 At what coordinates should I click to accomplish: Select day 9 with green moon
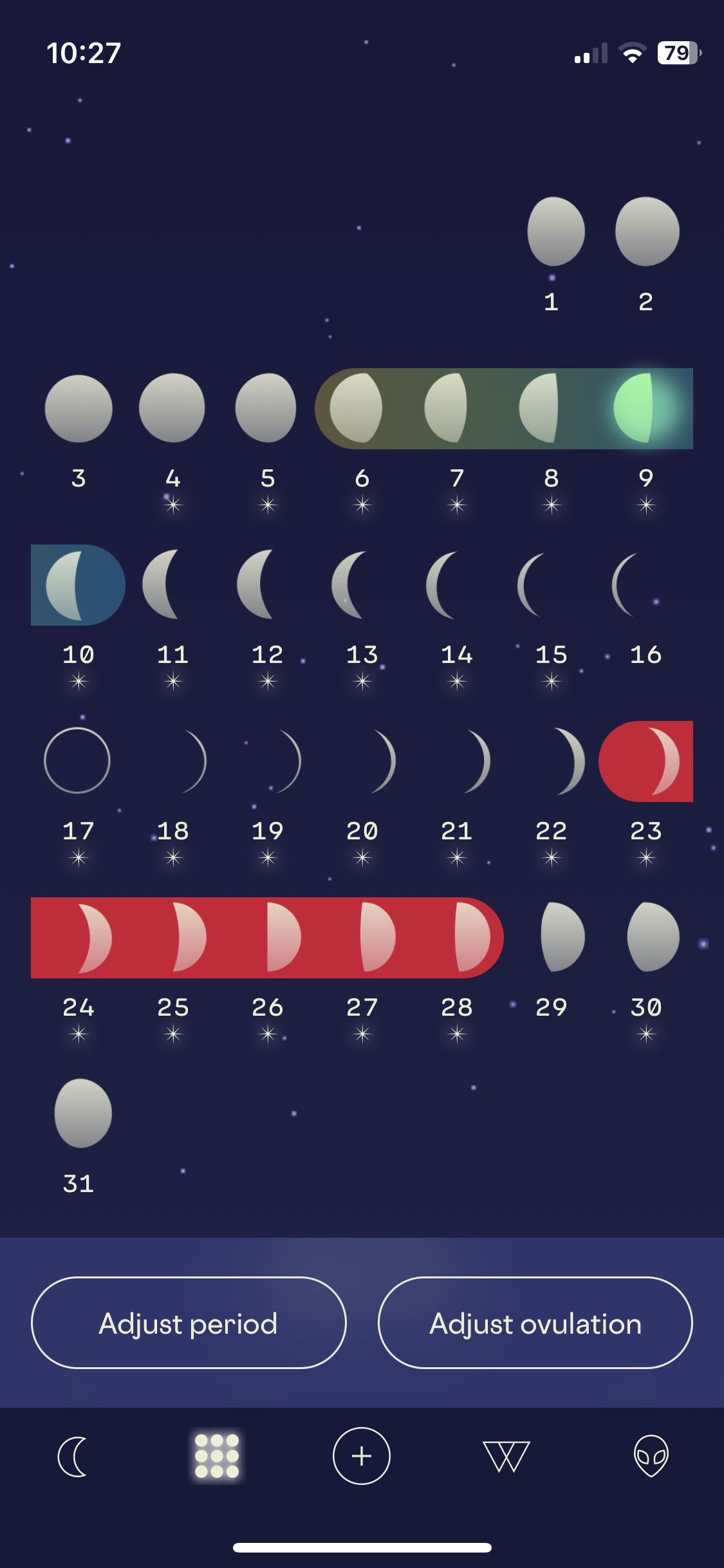[x=645, y=409]
